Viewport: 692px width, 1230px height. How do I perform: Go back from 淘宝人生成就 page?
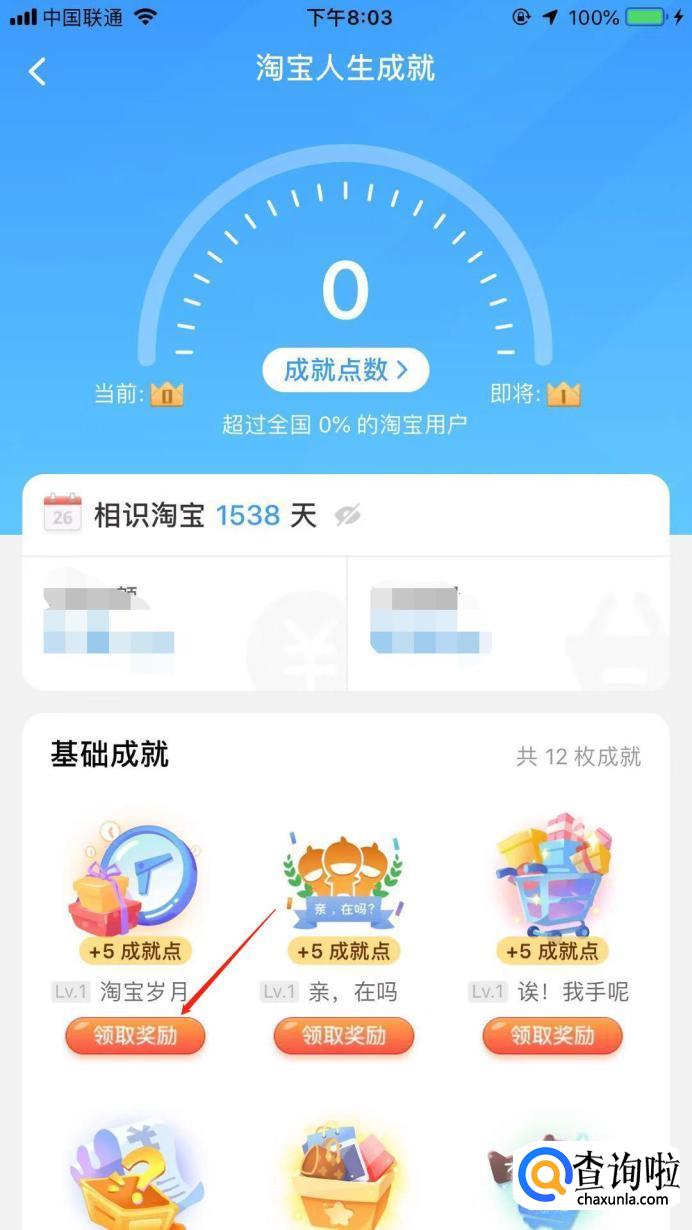coord(38,72)
